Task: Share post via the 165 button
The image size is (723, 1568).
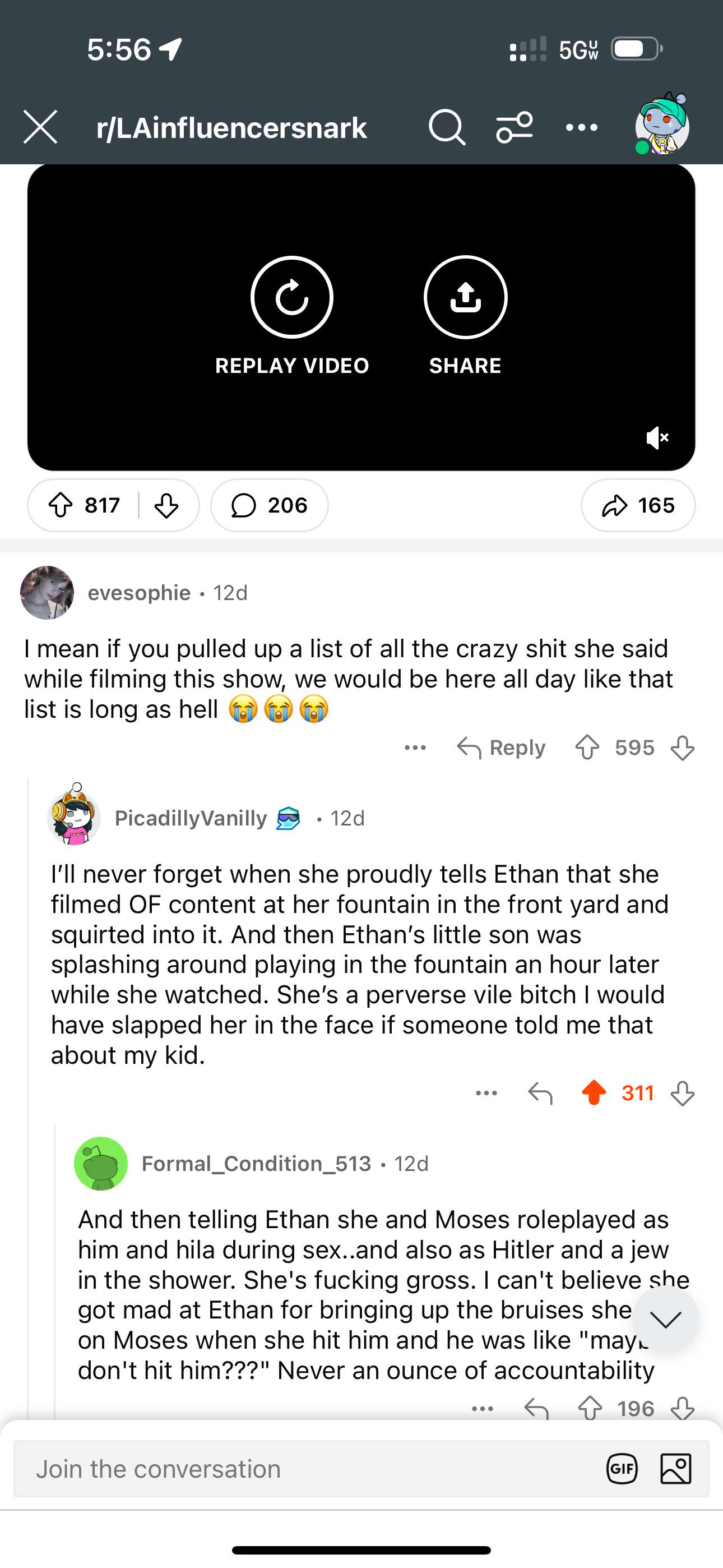Action: coord(638,505)
